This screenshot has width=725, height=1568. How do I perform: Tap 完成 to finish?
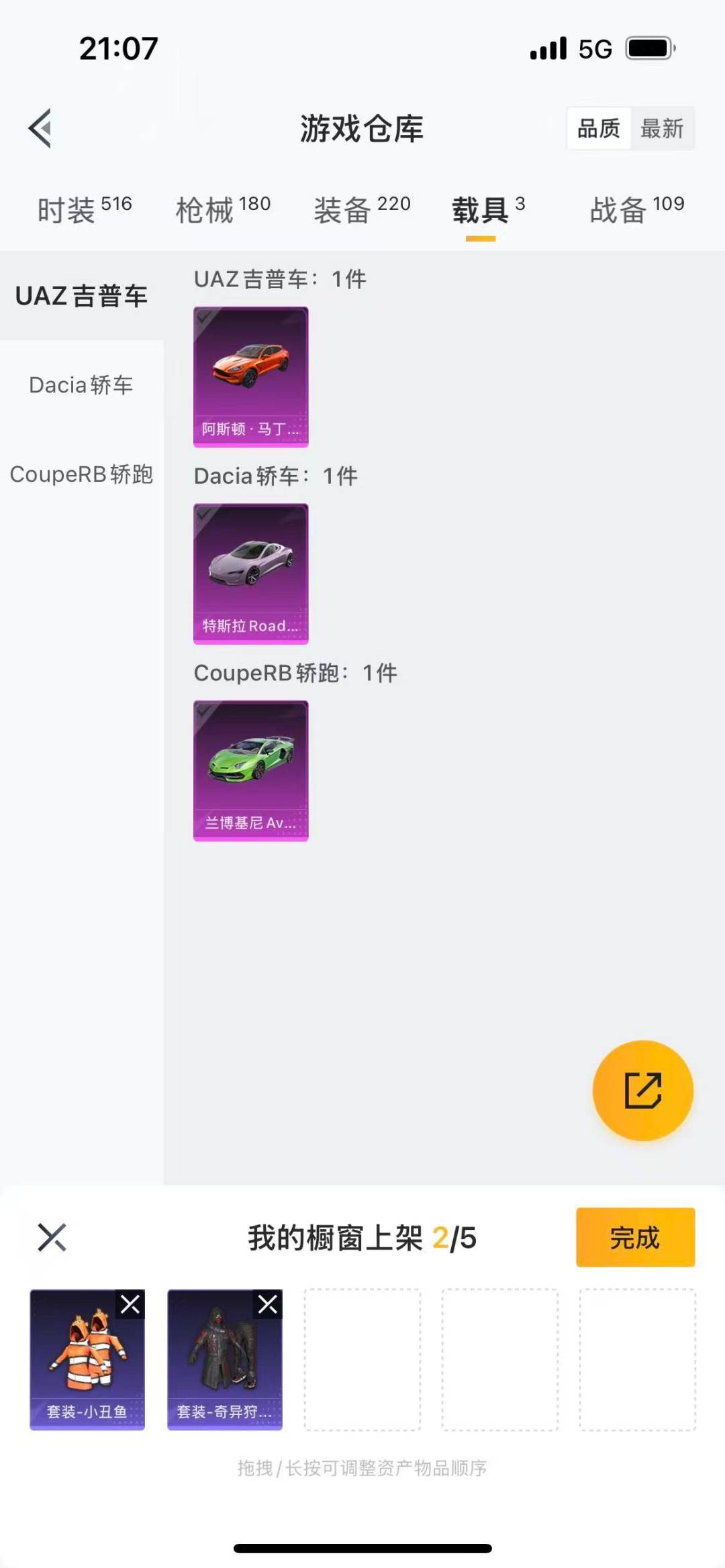tap(635, 1237)
